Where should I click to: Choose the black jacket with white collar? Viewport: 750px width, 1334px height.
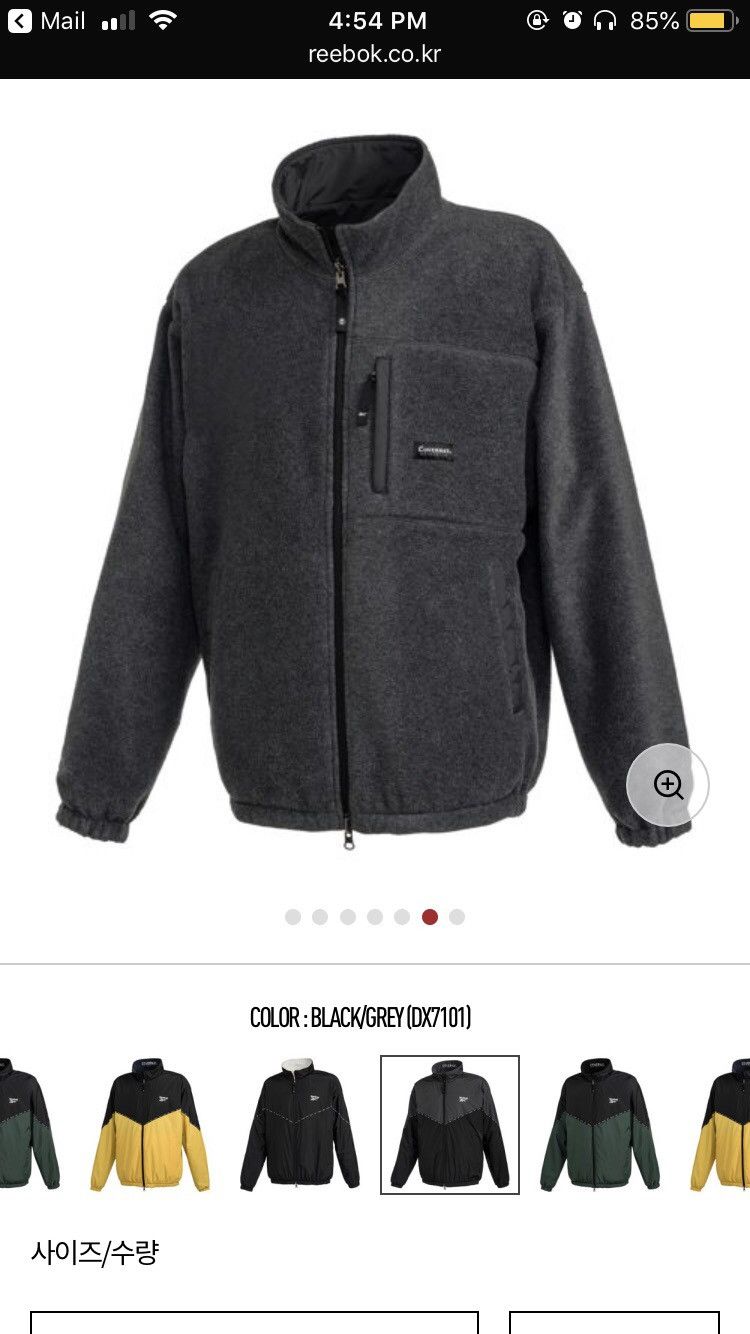pos(299,1125)
